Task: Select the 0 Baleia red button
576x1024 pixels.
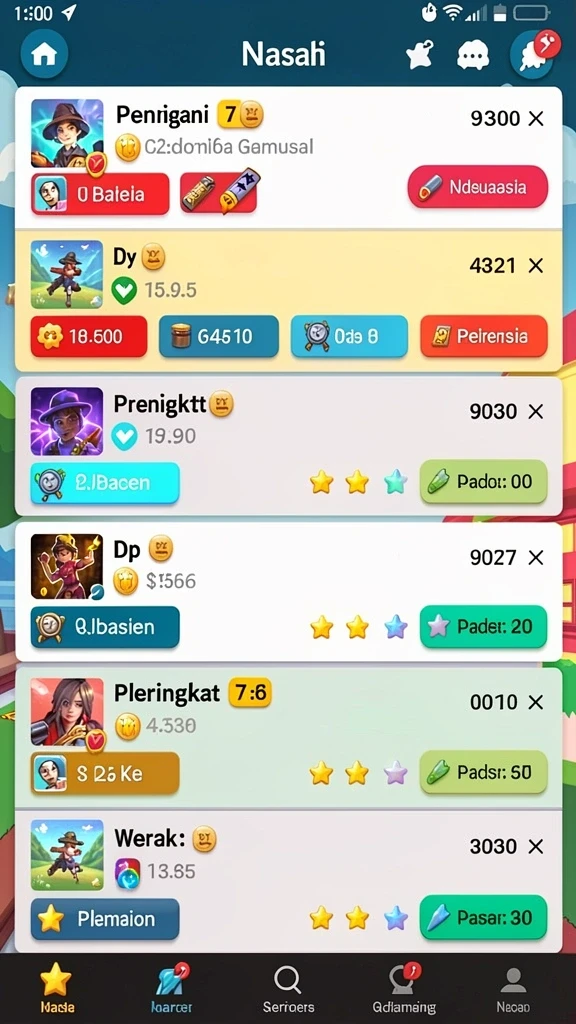Action: [100, 194]
